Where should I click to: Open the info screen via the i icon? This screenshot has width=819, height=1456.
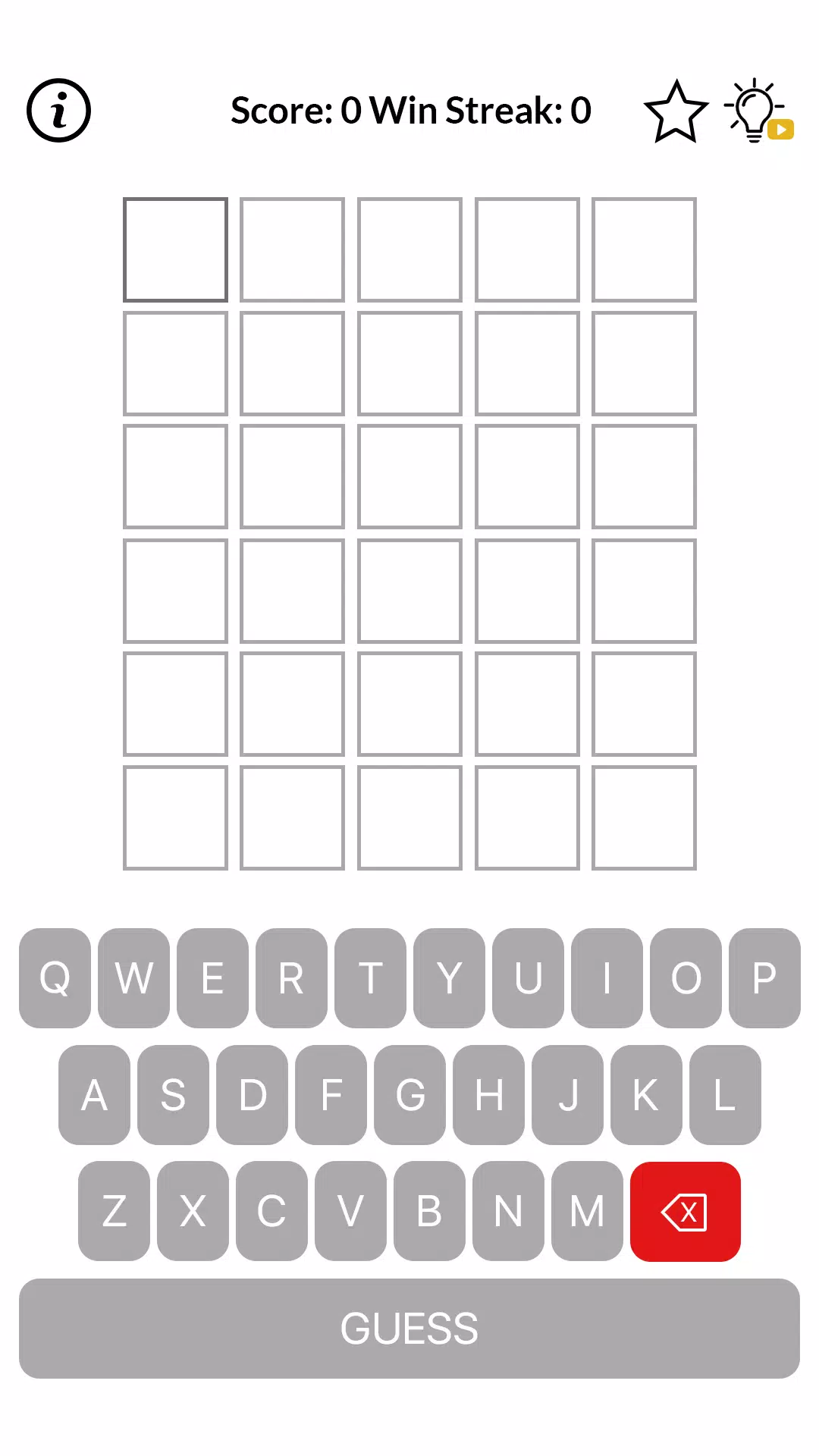pos(58,110)
